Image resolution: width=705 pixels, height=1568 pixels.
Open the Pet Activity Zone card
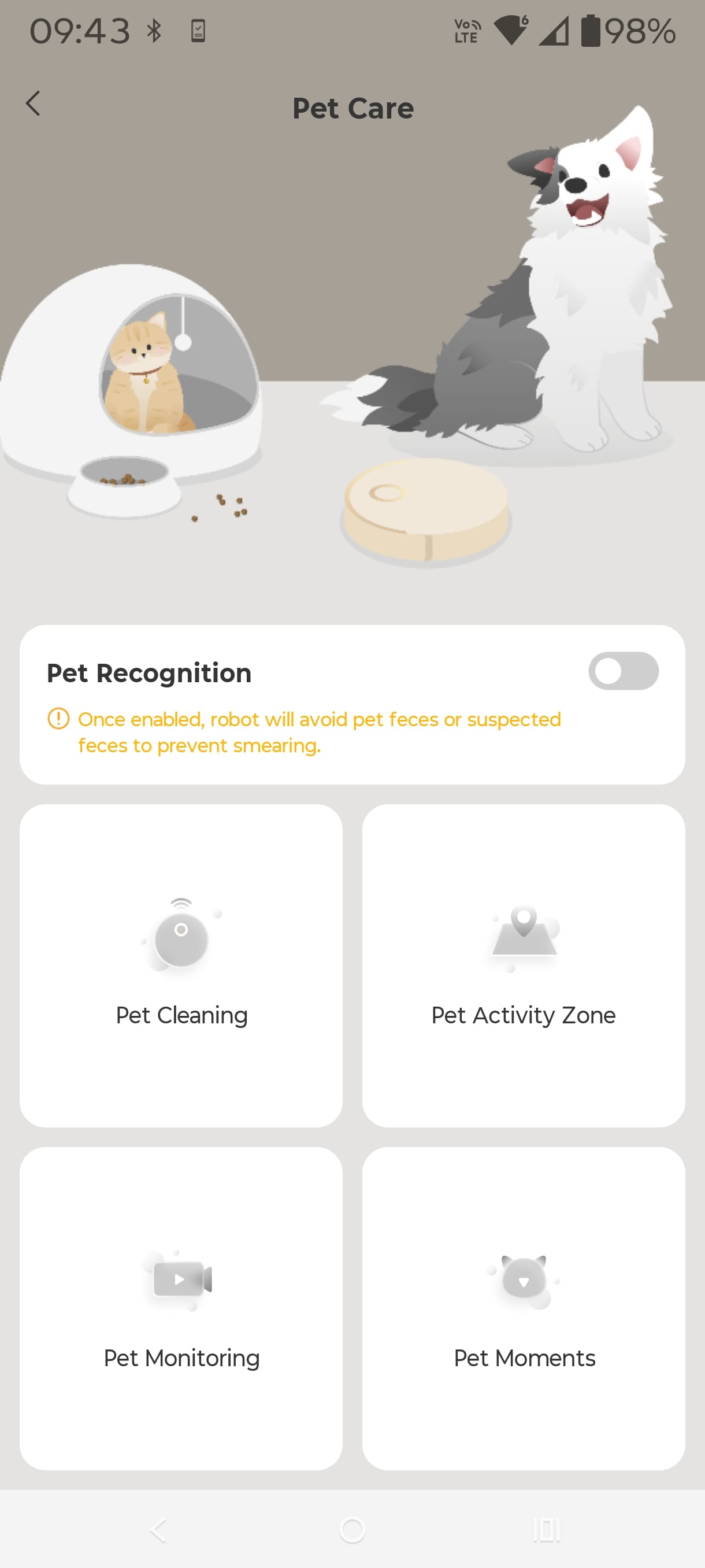coord(523,966)
